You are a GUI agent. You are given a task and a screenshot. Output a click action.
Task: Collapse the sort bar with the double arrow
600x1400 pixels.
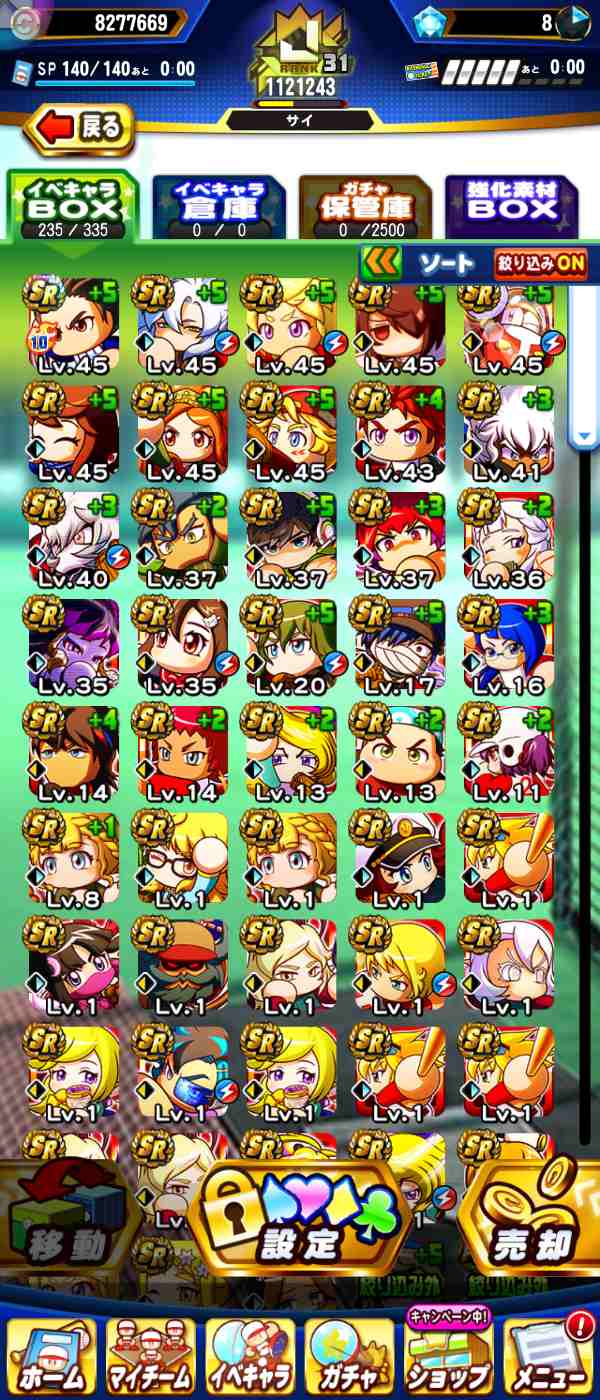tap(381, 264)
